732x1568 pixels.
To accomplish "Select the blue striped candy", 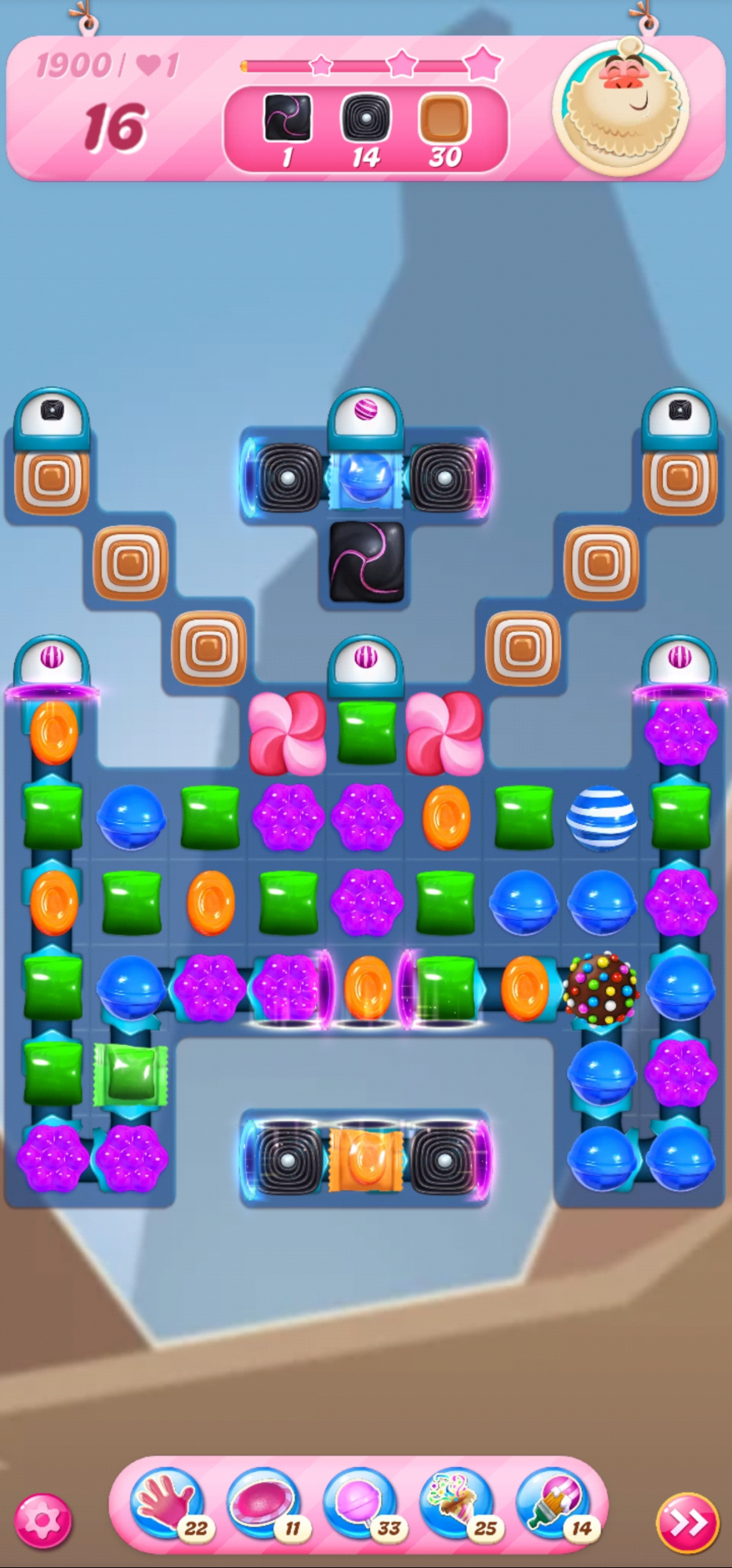I will tap(601, 818).
